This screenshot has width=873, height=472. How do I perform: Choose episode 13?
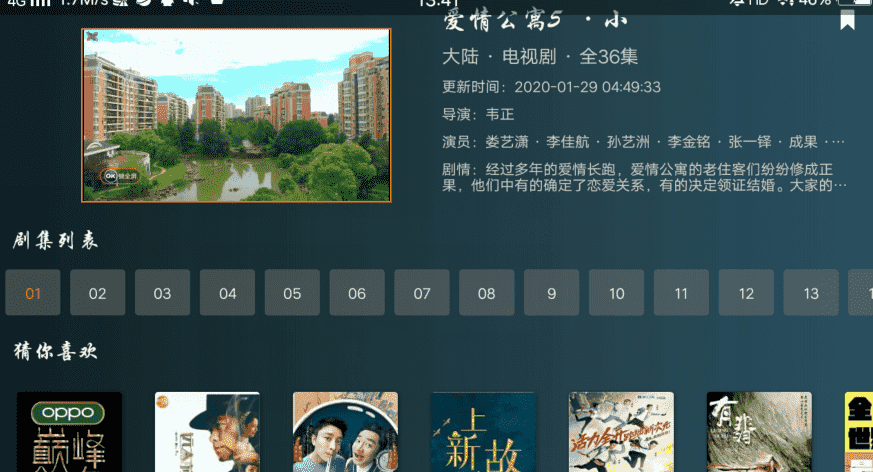click(x=811, y=293)
